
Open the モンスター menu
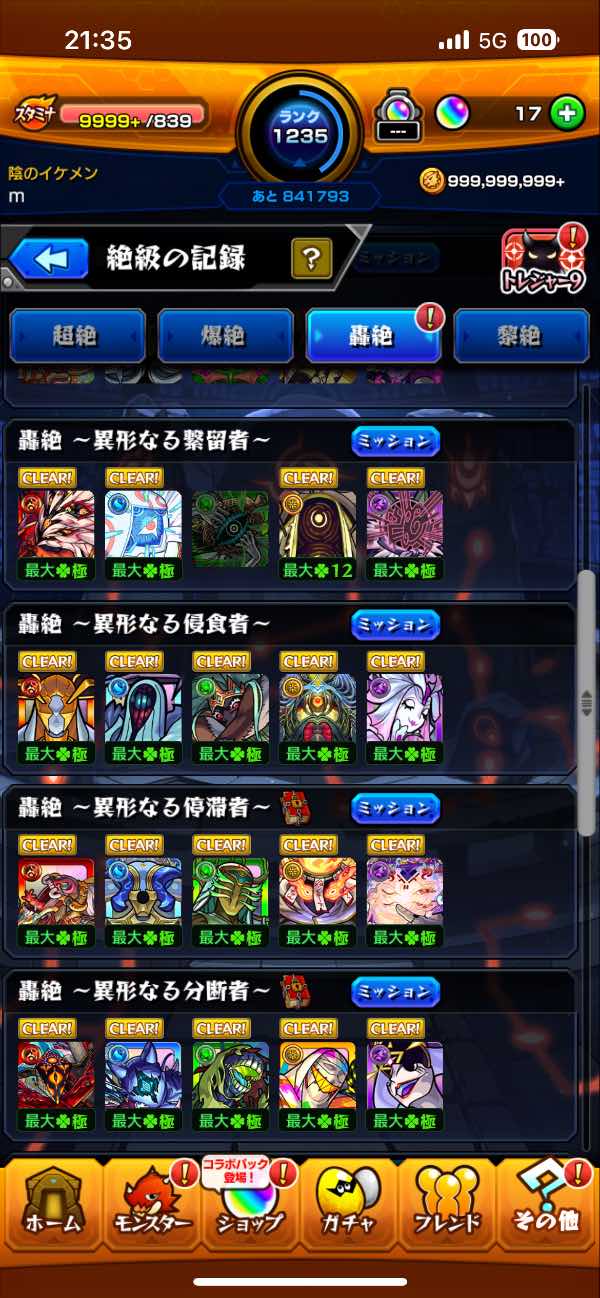150,1200
